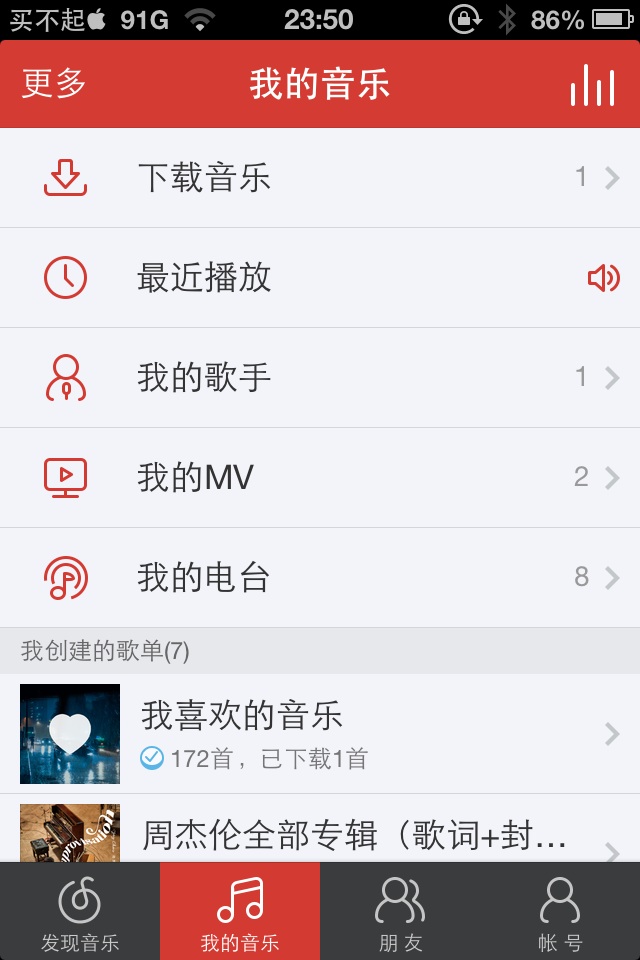The height and width of the screenshot is (960, 640).
Task: Go to the 帐号 tab
Action: (x=560, y=912)
